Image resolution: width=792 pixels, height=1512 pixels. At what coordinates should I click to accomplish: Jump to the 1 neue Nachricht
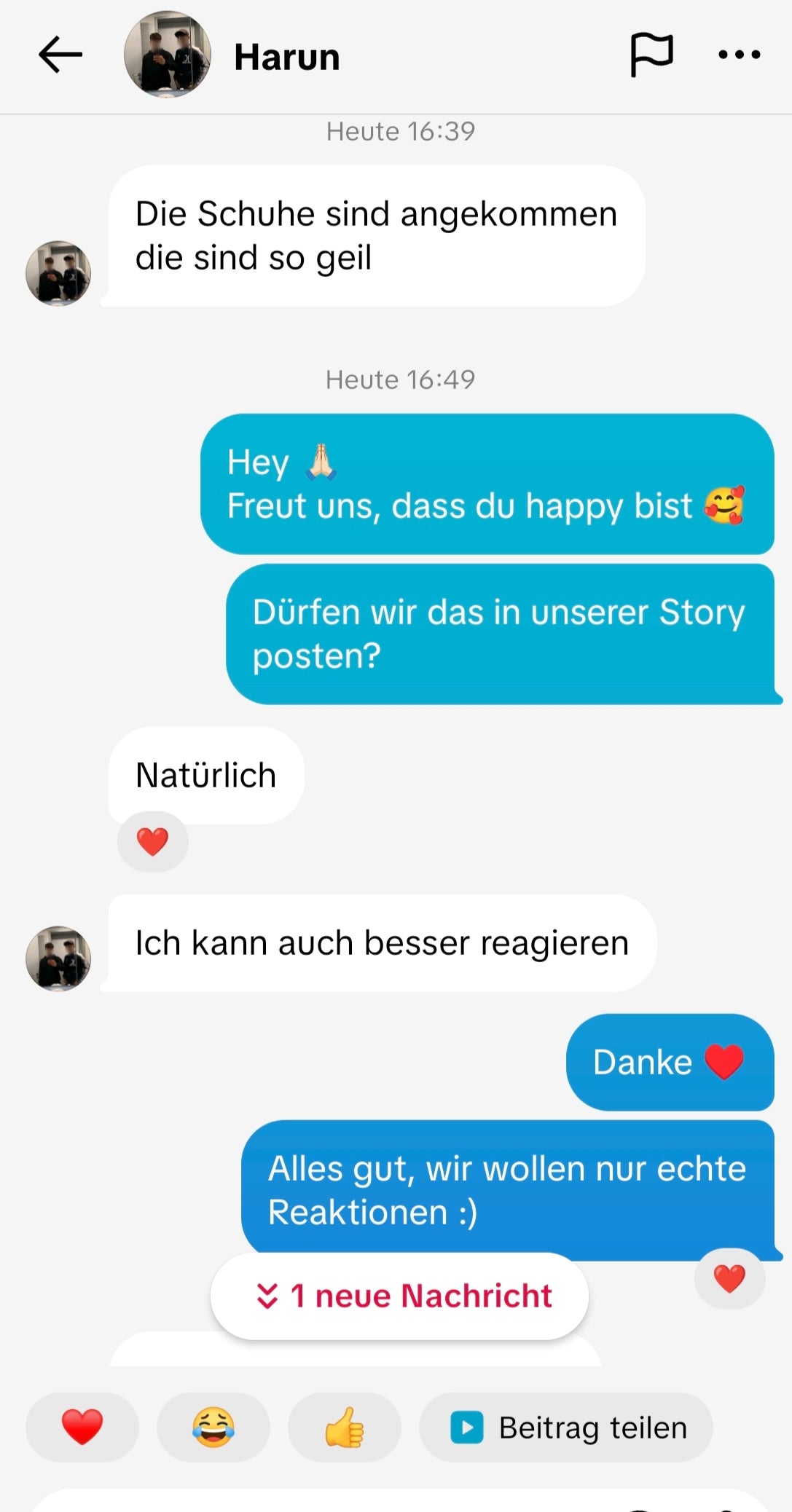(399, 1296)
